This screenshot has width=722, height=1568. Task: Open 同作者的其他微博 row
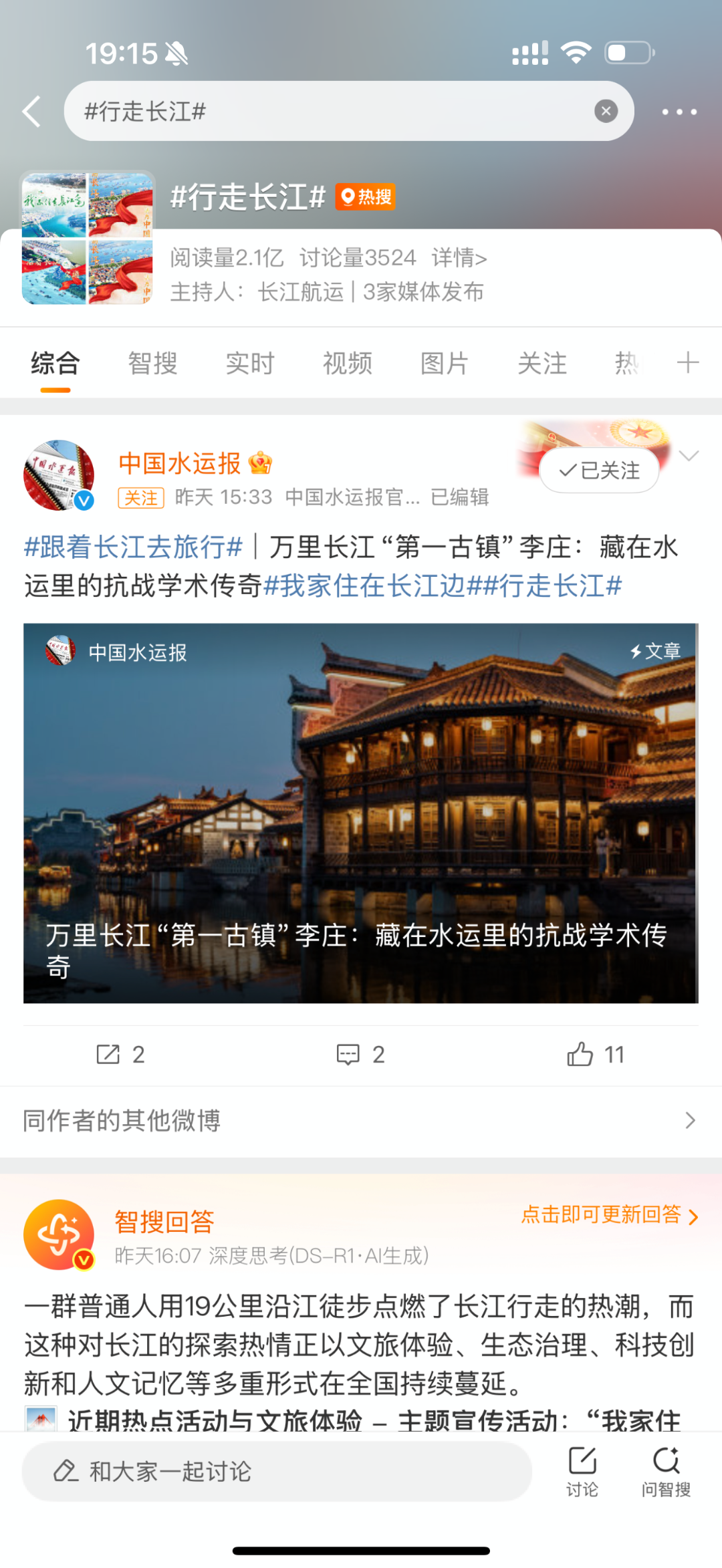pos(361,1121)
